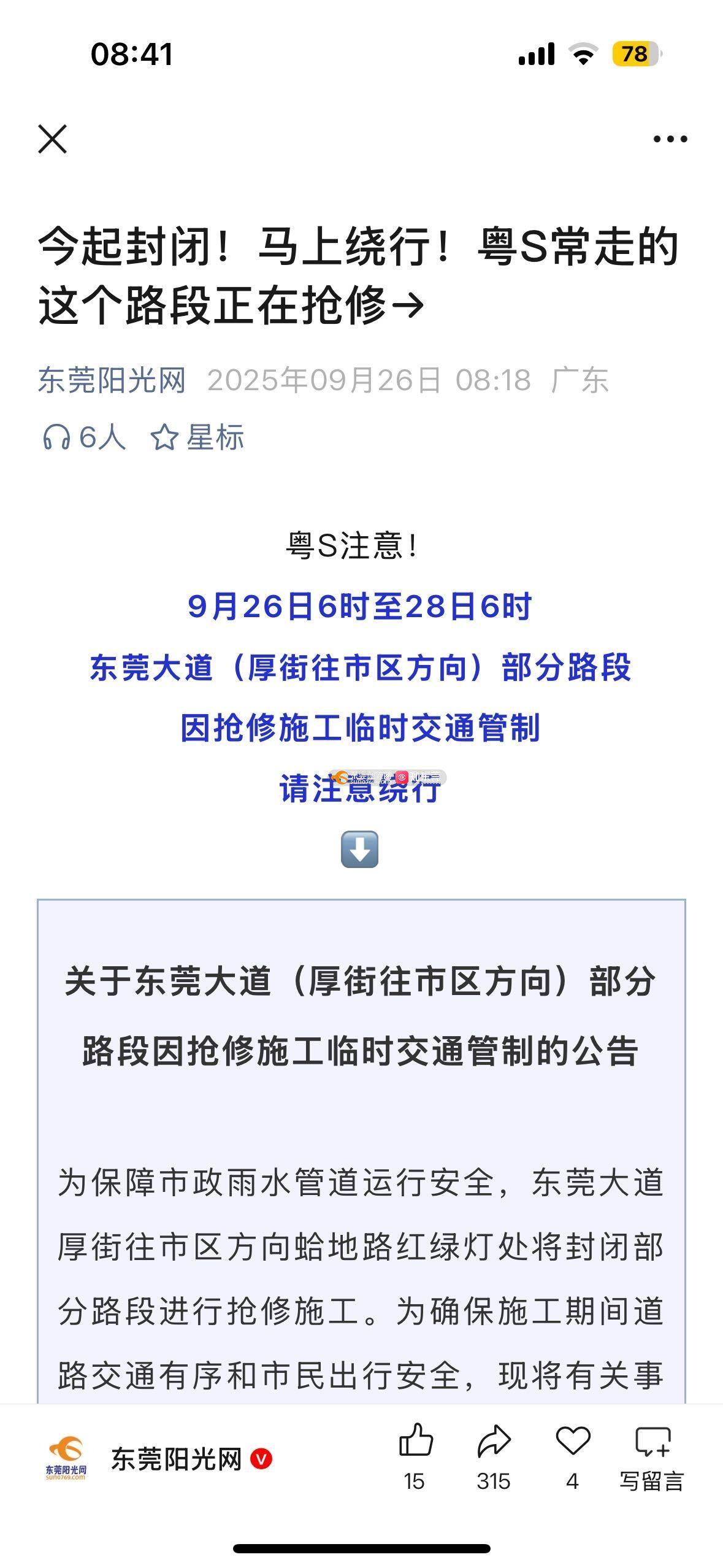Star this account with 星标
The image size is (723, 1568).
tap(197, 437)
